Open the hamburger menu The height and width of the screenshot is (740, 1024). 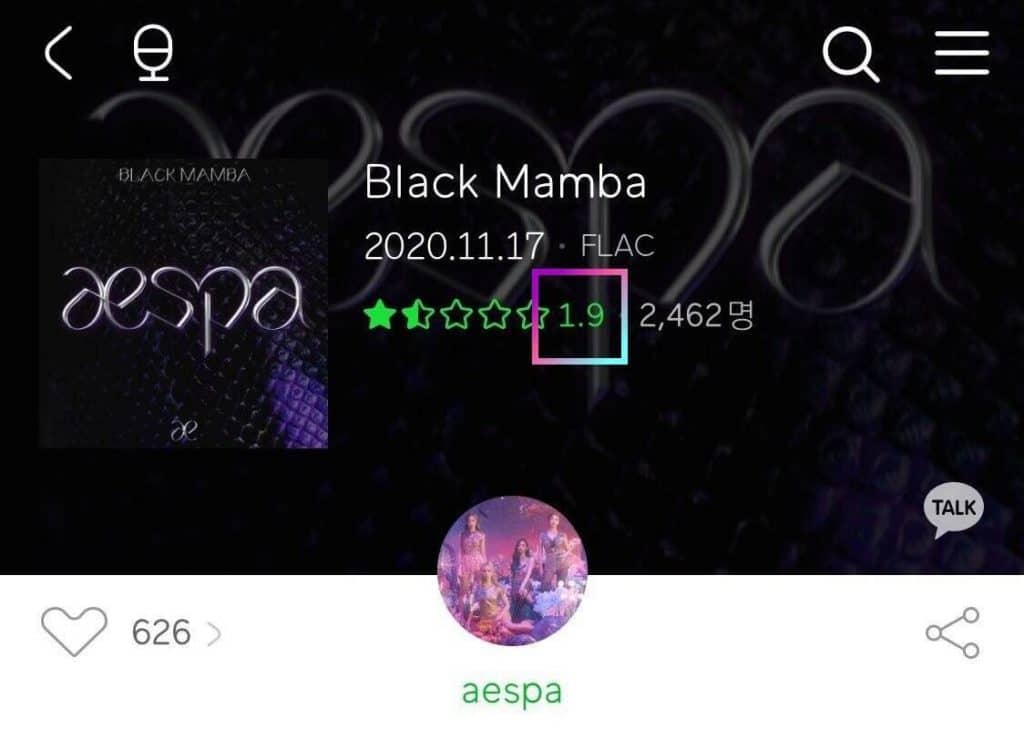tap(961, 54)
